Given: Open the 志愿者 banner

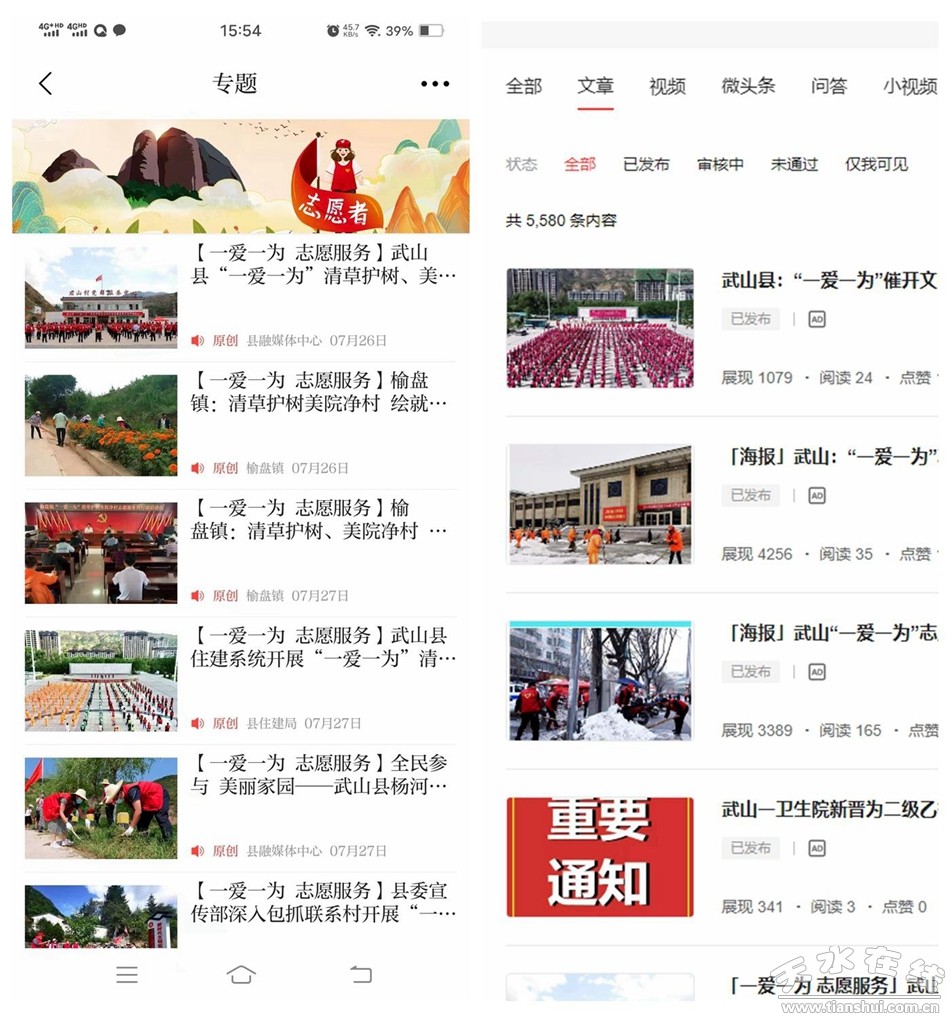Looking at the screenshot, I should [x=240, y=176].
